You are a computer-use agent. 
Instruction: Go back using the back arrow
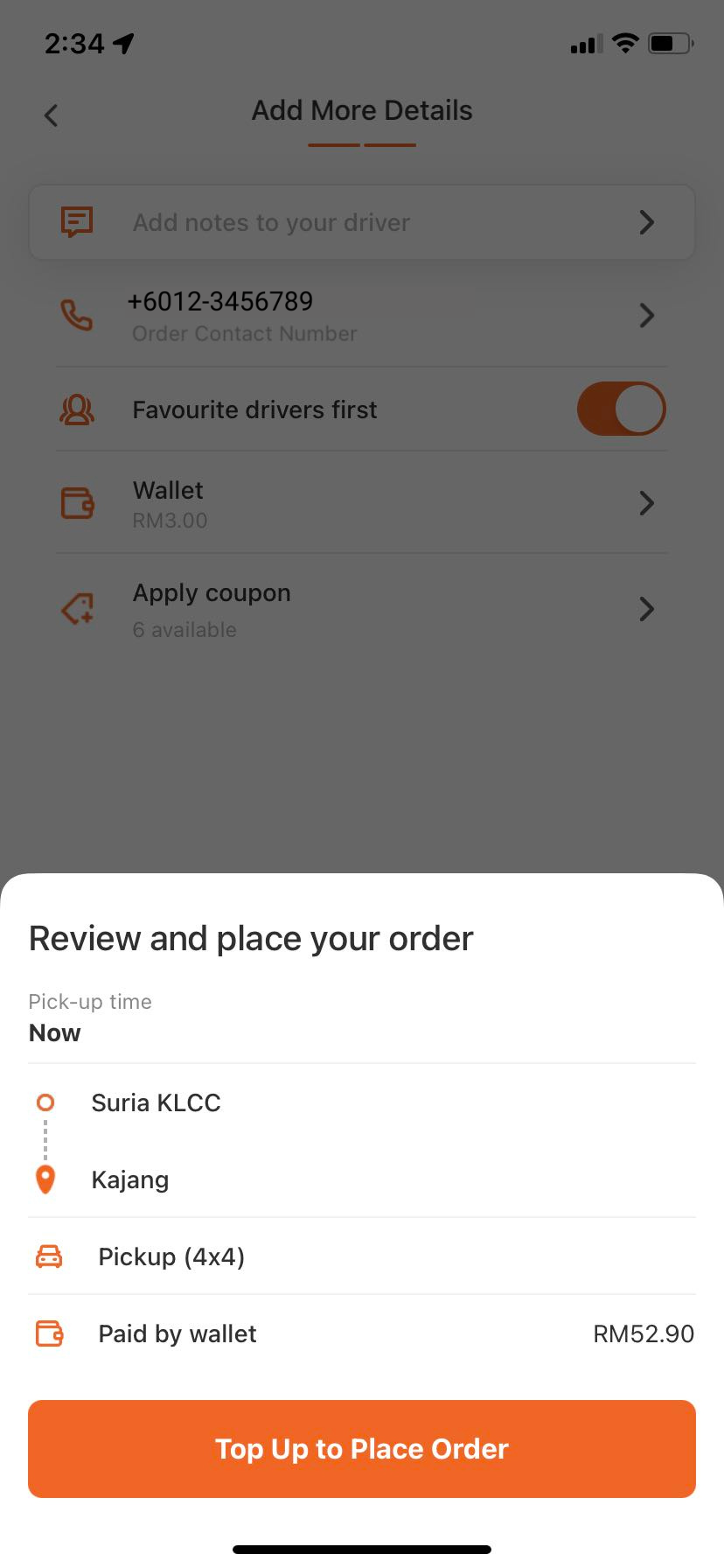click(x=52, y=115)
